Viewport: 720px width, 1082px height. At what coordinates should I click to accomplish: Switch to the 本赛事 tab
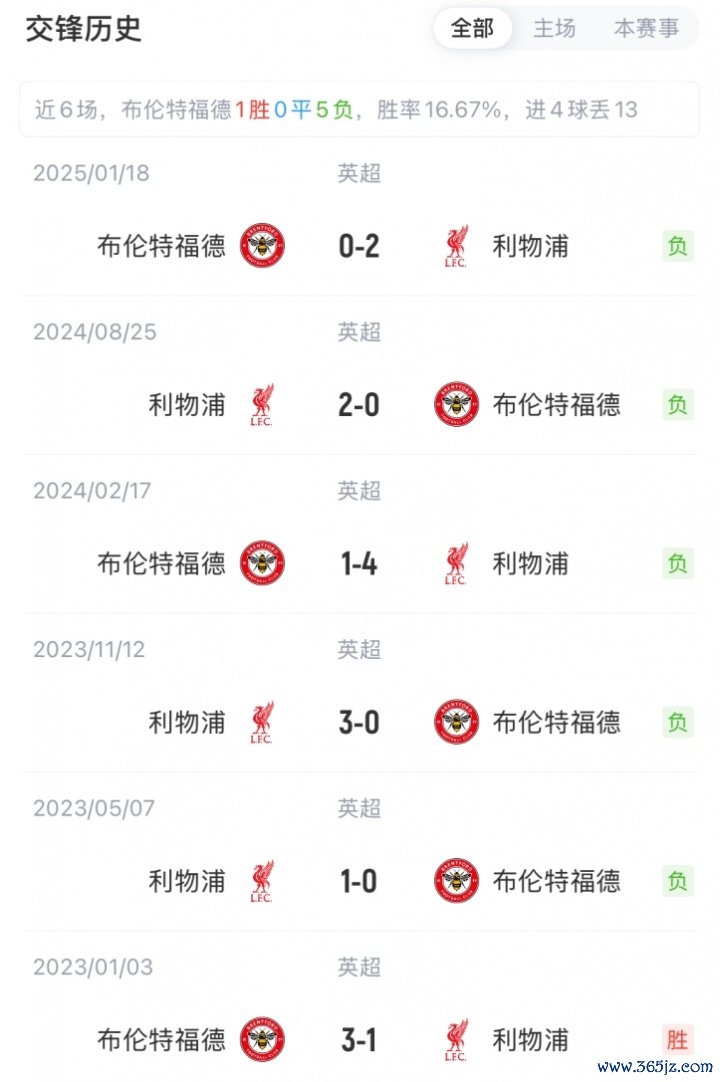coord(646,29)
